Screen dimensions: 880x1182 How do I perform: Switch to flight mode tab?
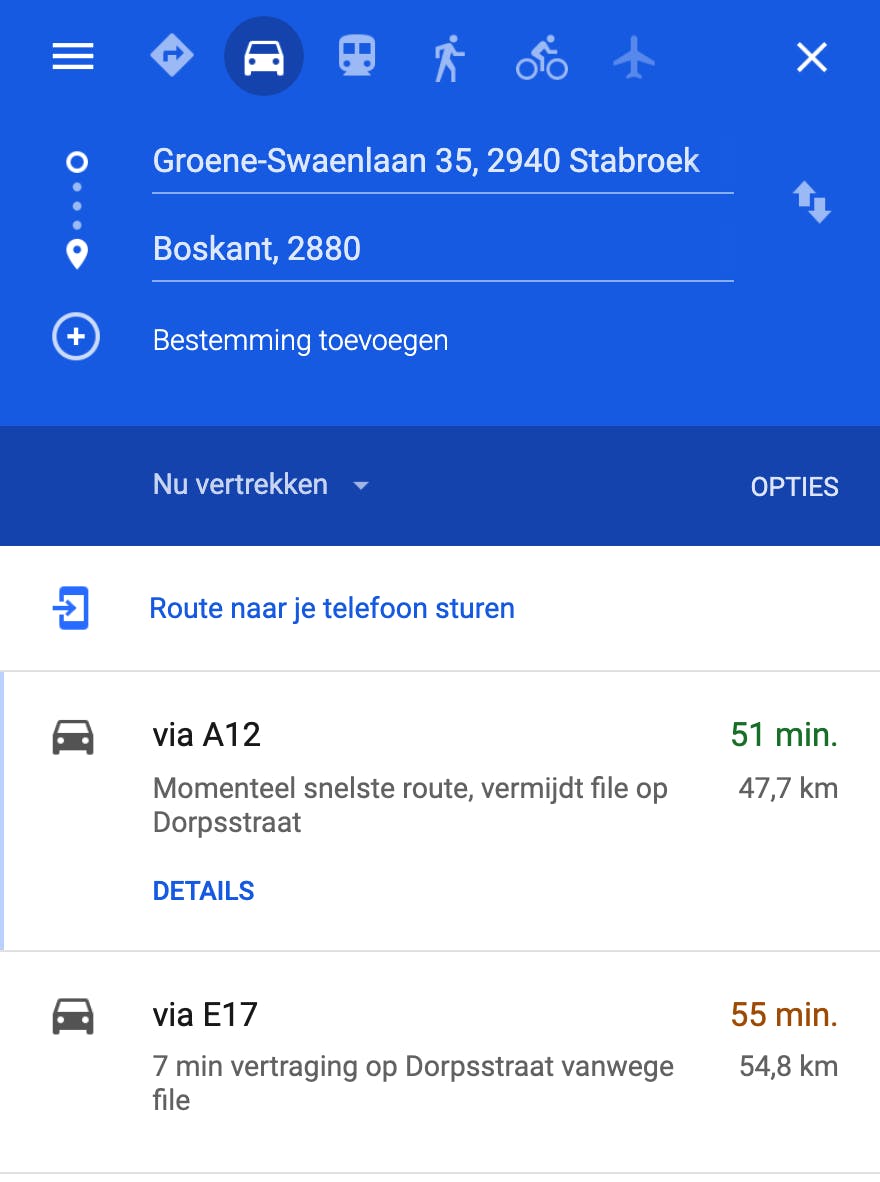pos(633,57)
